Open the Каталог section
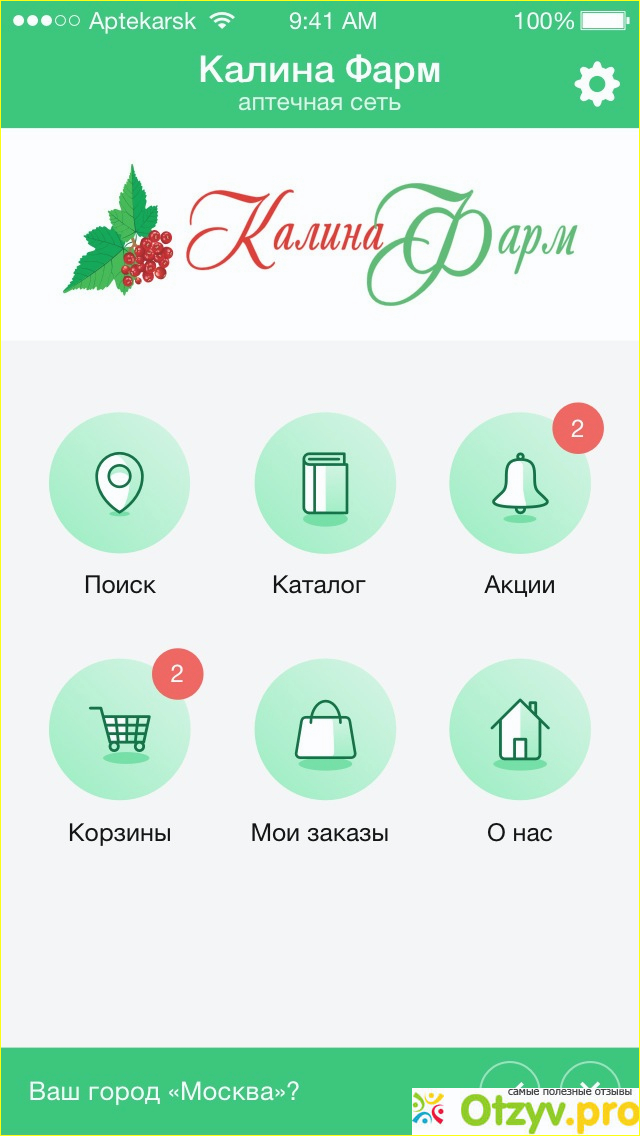This screenshot has width=640, height=1136. tap(325, 484)
